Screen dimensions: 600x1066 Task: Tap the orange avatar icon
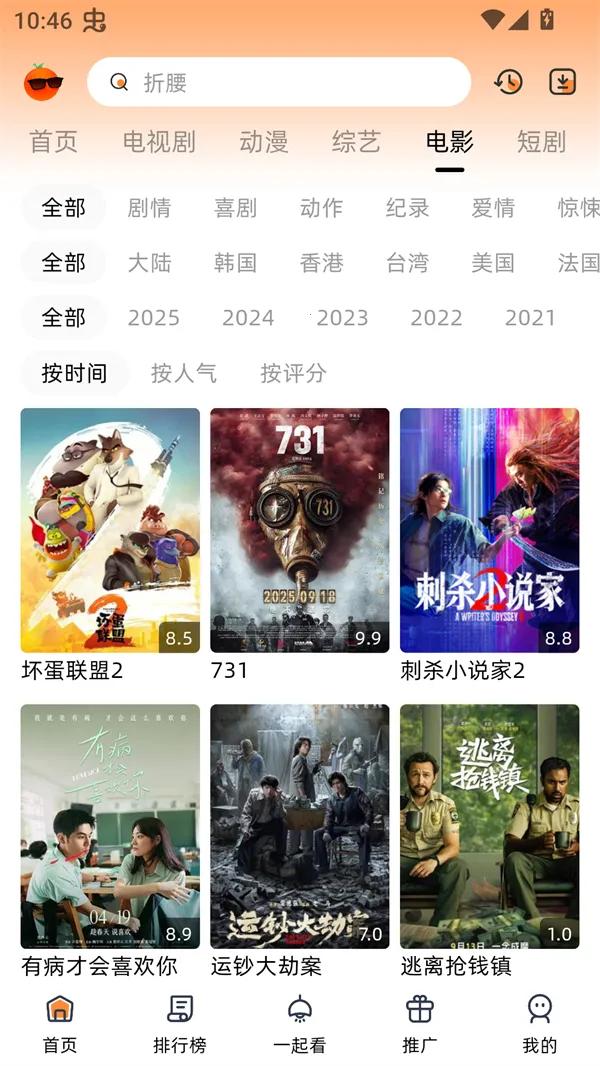pyautogui.click(x=44, y=82)
